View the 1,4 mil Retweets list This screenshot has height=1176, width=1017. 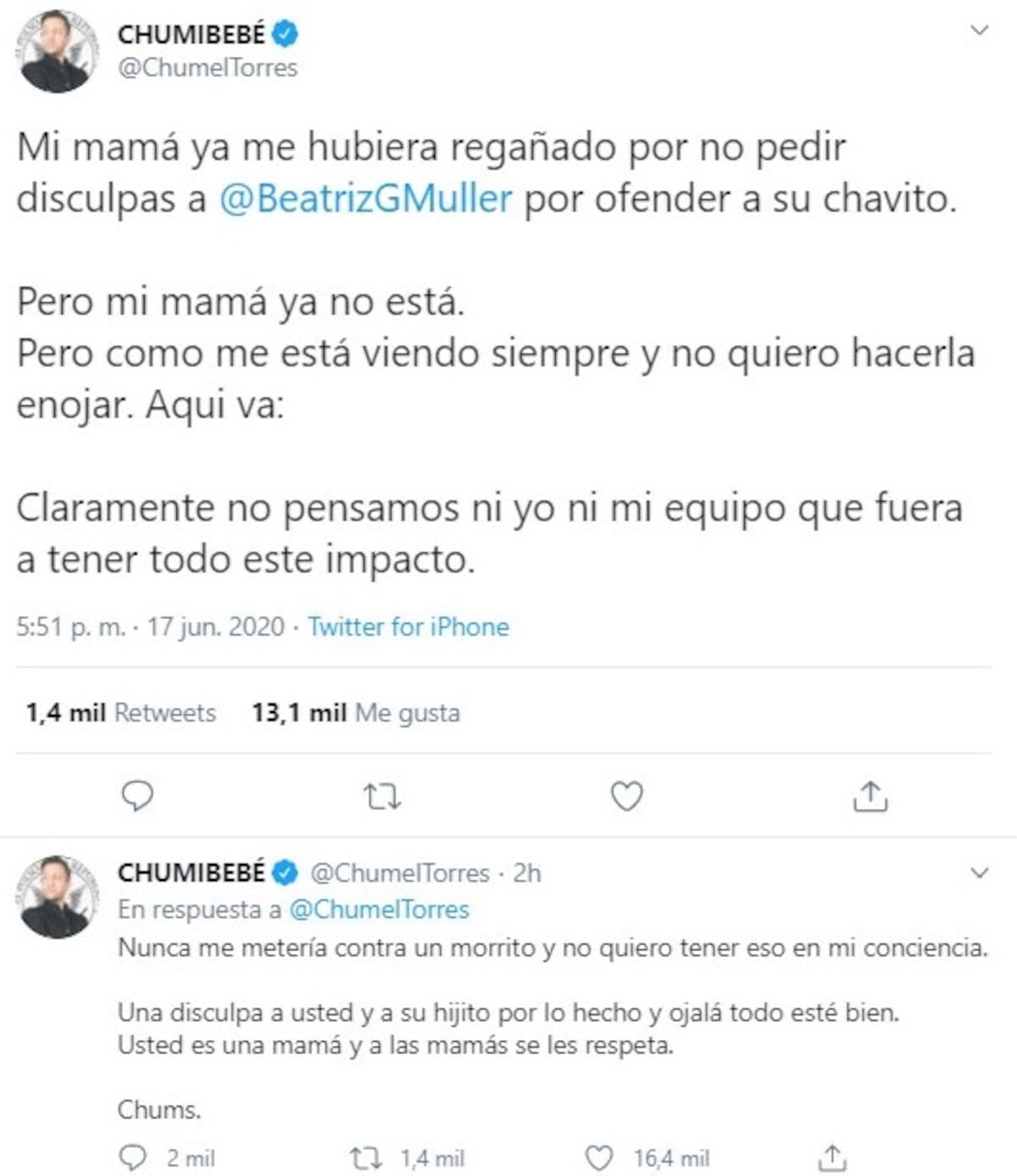click(x=120, y=713)
